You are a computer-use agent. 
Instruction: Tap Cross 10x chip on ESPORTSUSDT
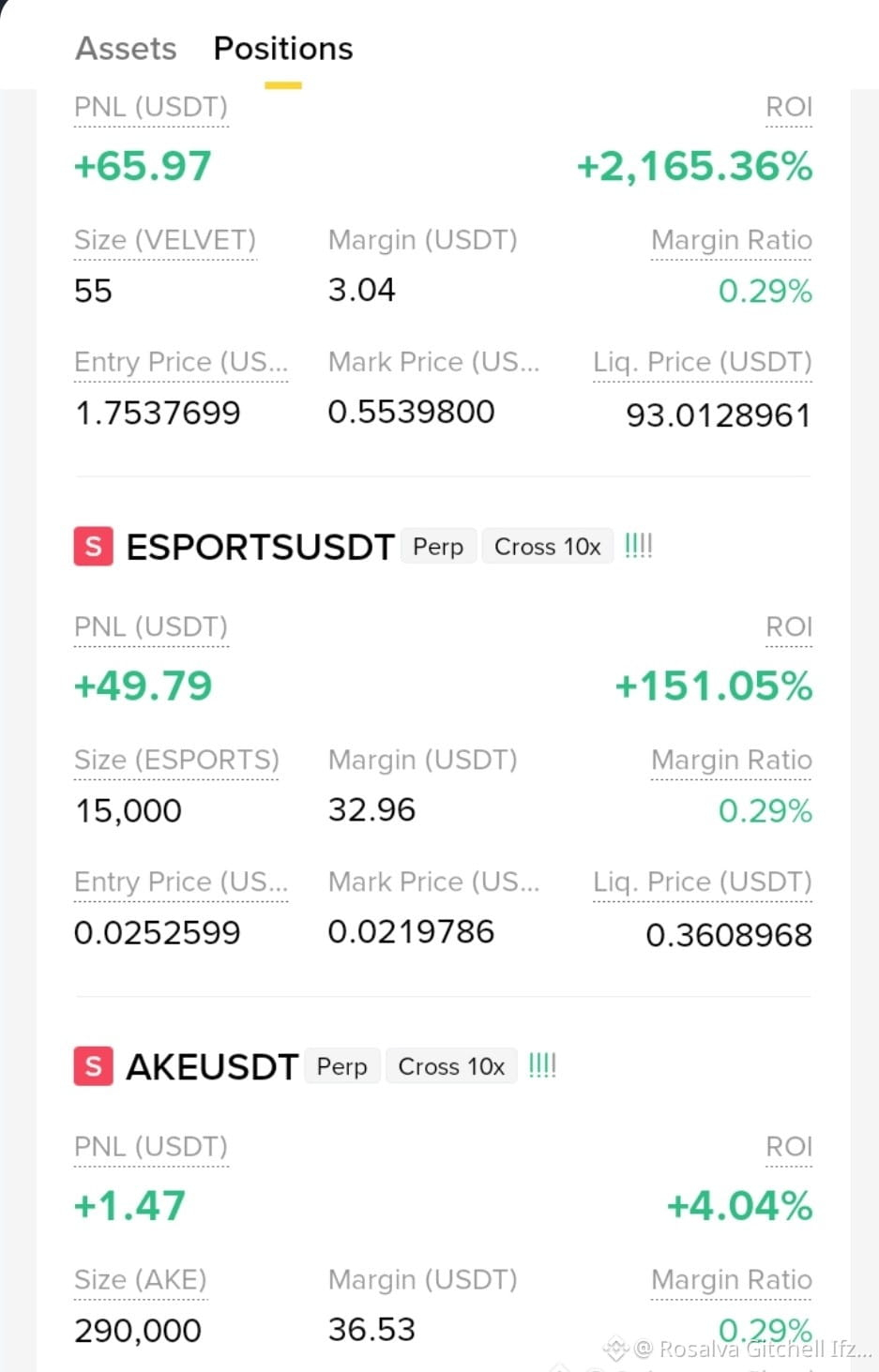(548, 547)
